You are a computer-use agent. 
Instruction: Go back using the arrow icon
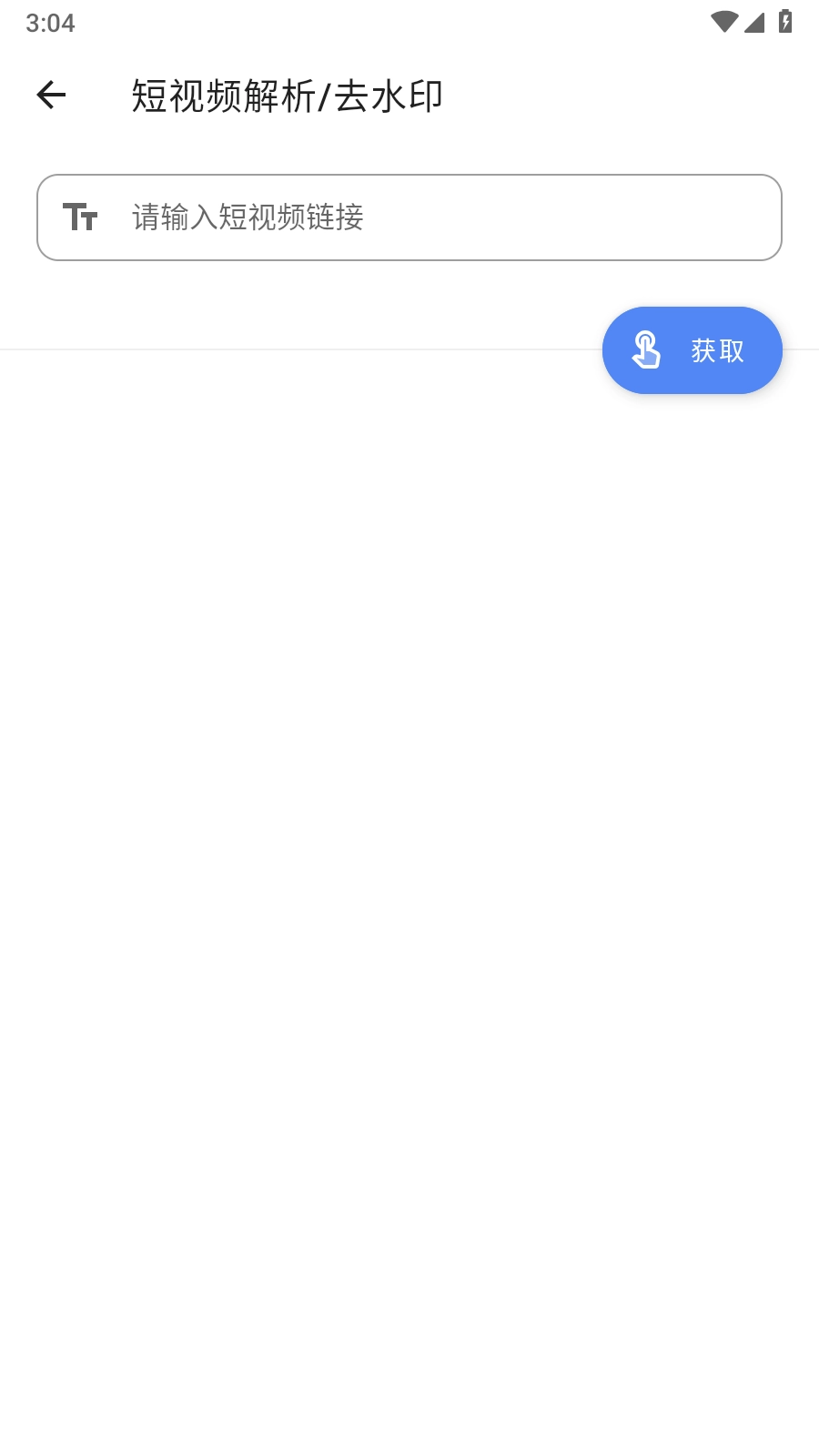52,95
